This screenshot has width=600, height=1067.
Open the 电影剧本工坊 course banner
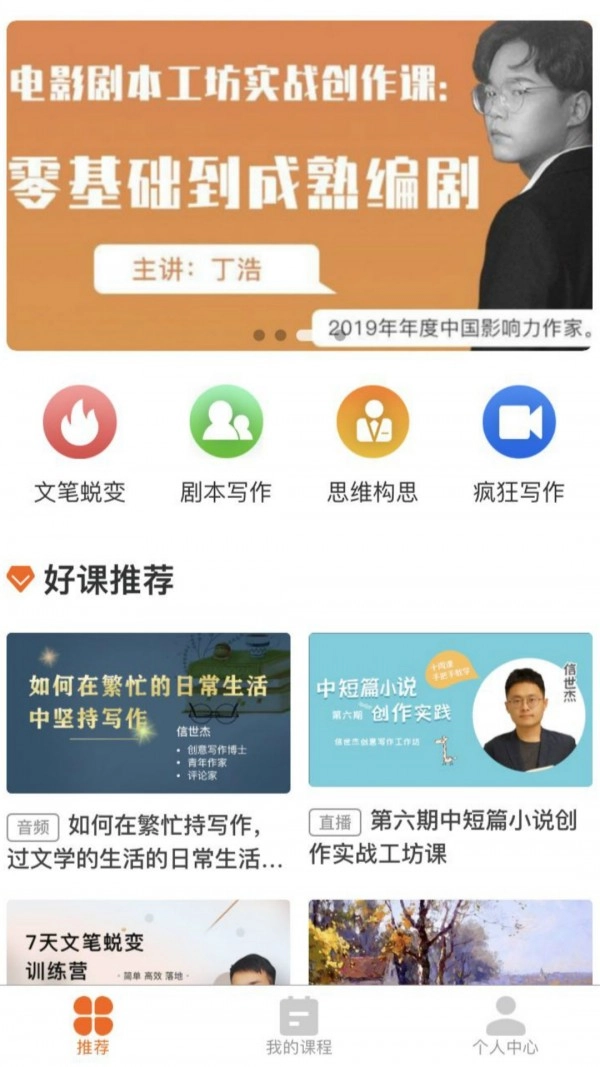[x=299, y=185]
